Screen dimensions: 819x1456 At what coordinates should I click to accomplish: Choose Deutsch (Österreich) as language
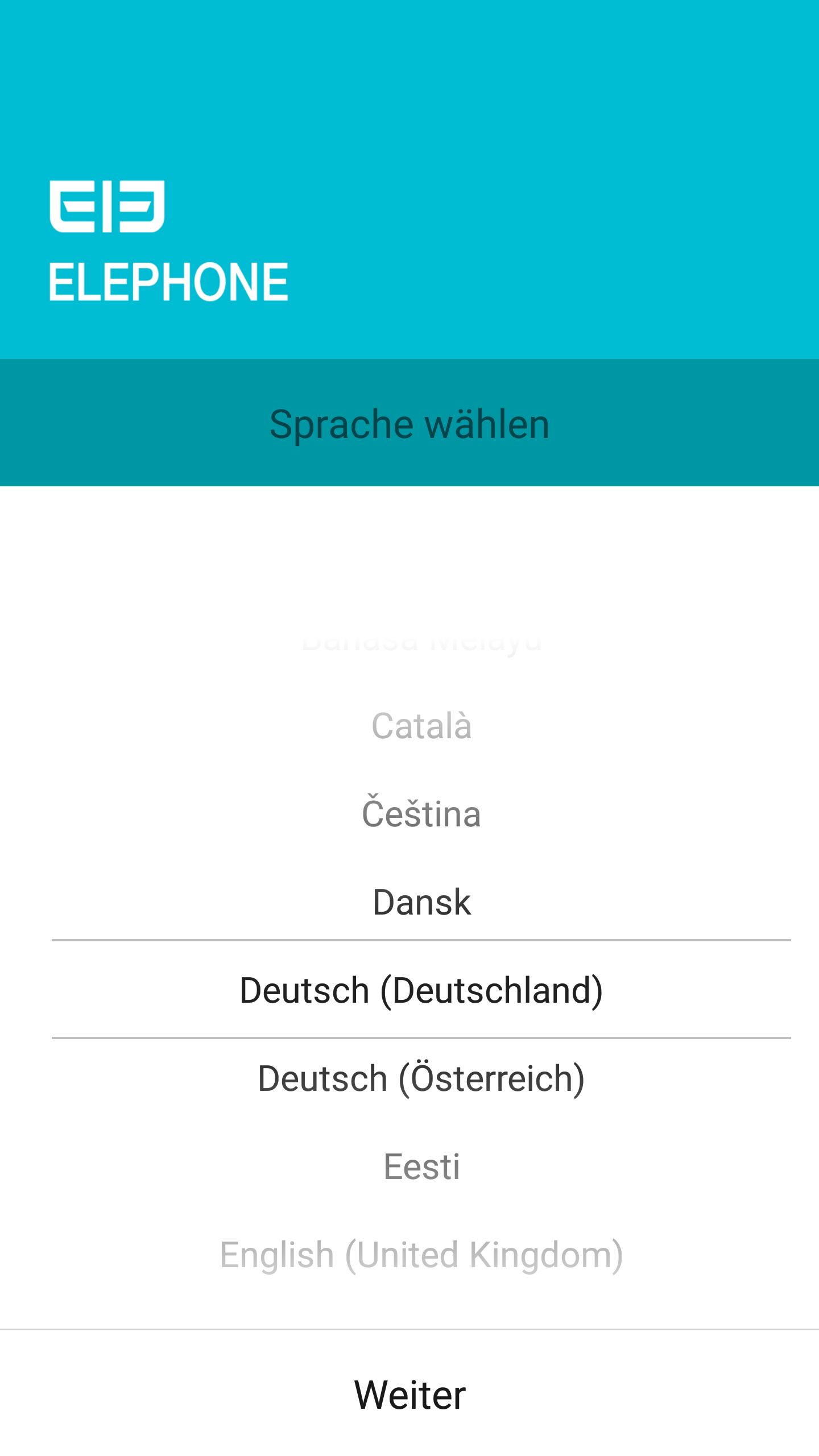pyautogui.click(x=421, y=1078)
